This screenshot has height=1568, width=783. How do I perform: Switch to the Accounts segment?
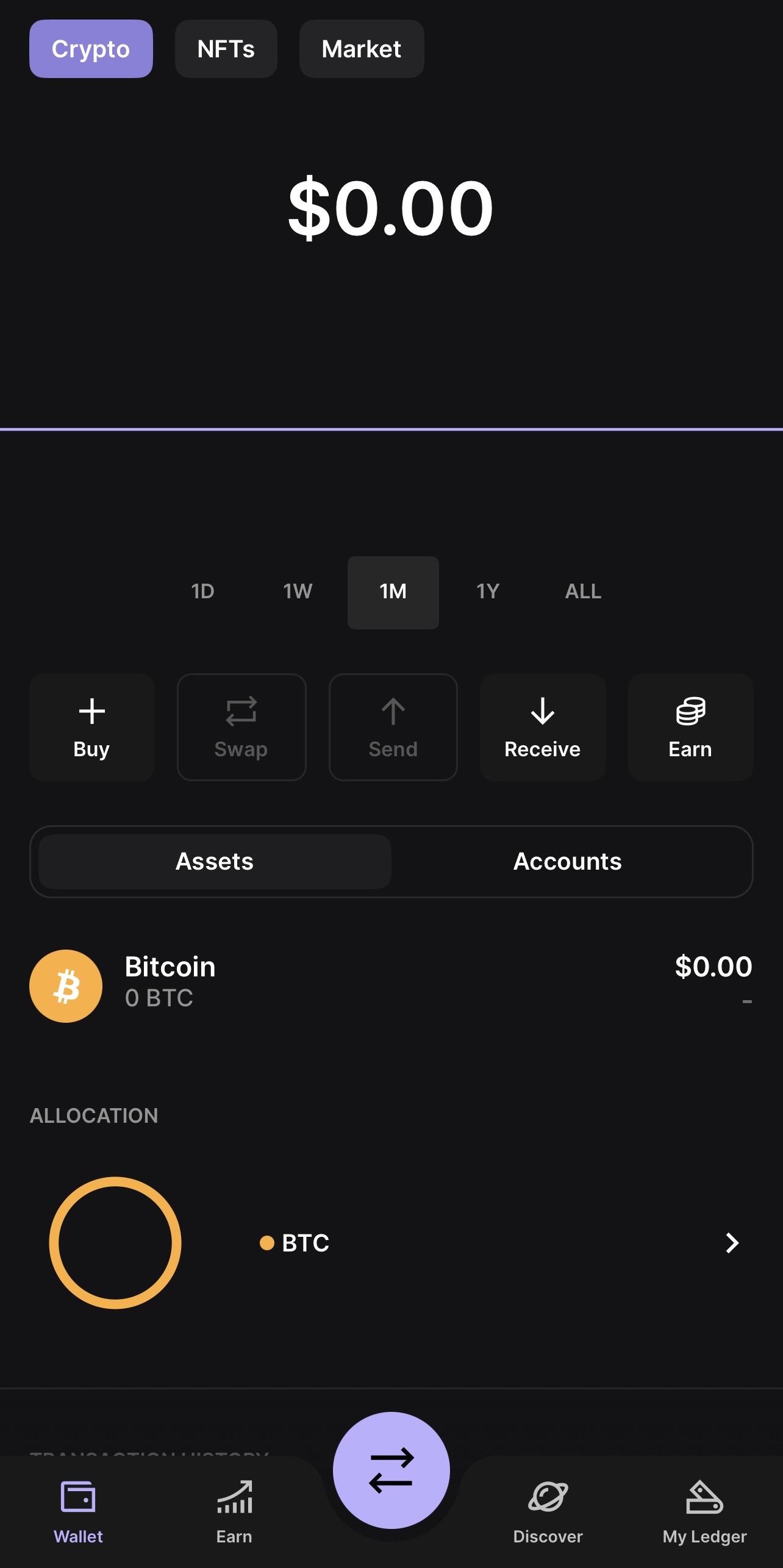tap(568, 861)
